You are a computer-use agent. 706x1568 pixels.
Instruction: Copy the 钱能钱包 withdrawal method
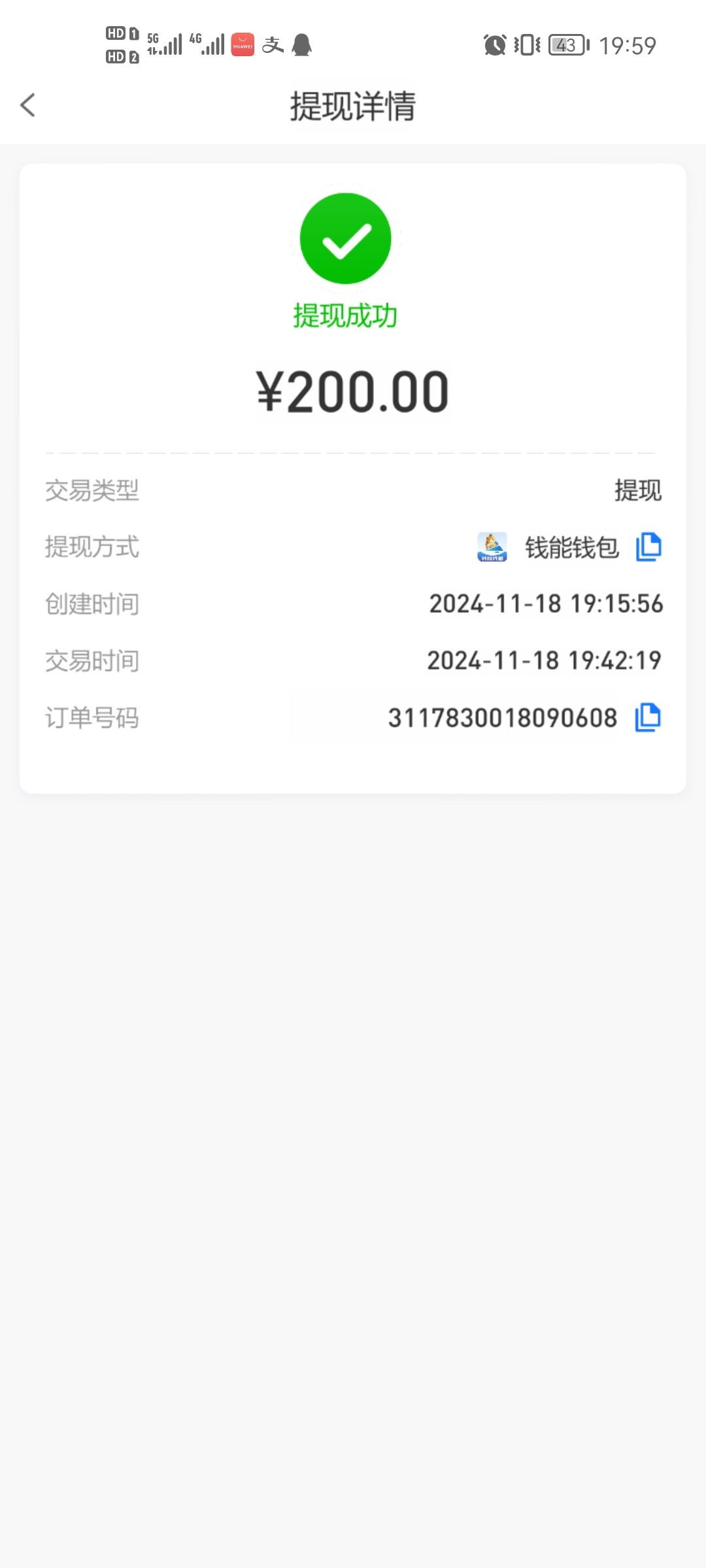click(648, 547)
